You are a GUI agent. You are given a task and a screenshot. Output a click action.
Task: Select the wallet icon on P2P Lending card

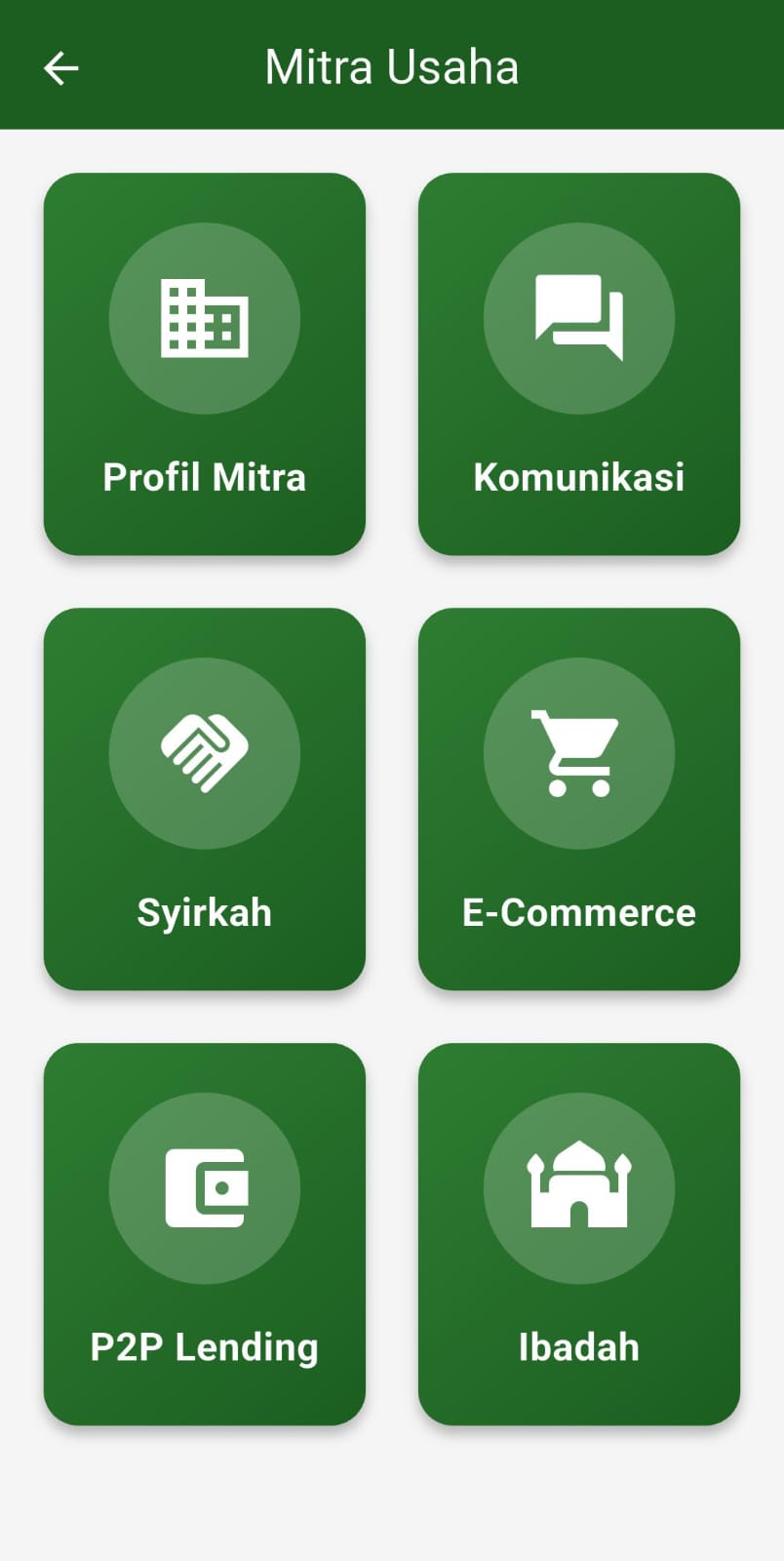click(204, 1185)
